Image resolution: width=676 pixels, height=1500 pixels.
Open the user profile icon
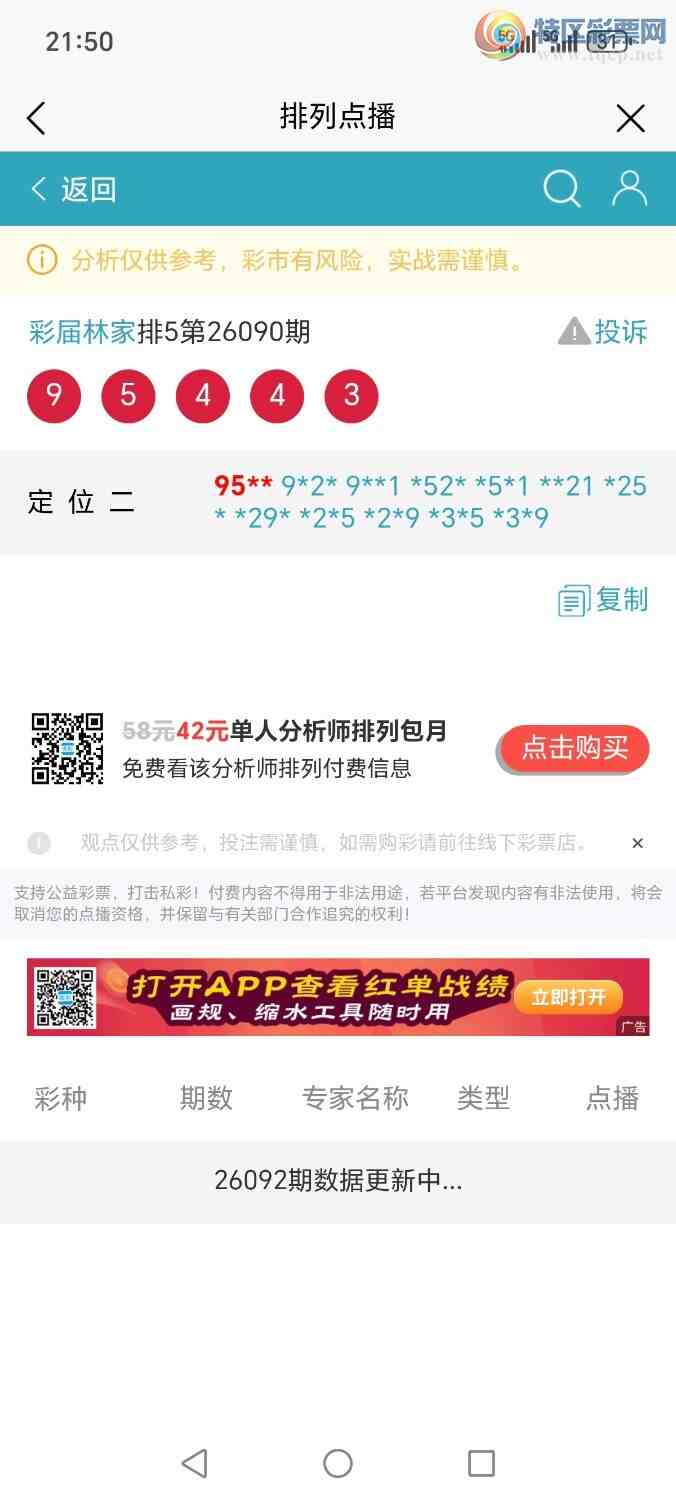click(x=629, y=188)
